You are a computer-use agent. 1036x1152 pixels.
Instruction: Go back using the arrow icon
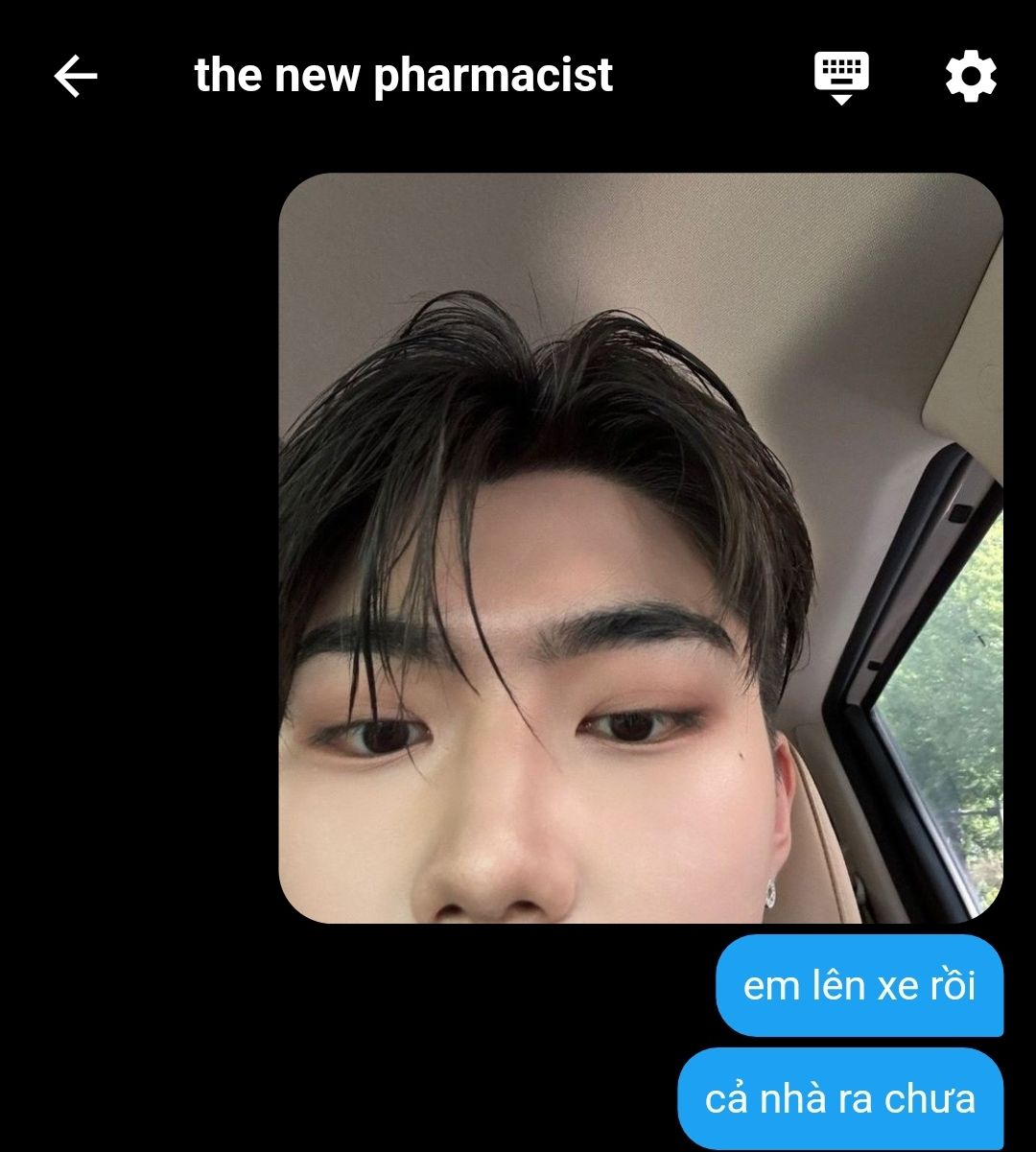tap(76, 76)
